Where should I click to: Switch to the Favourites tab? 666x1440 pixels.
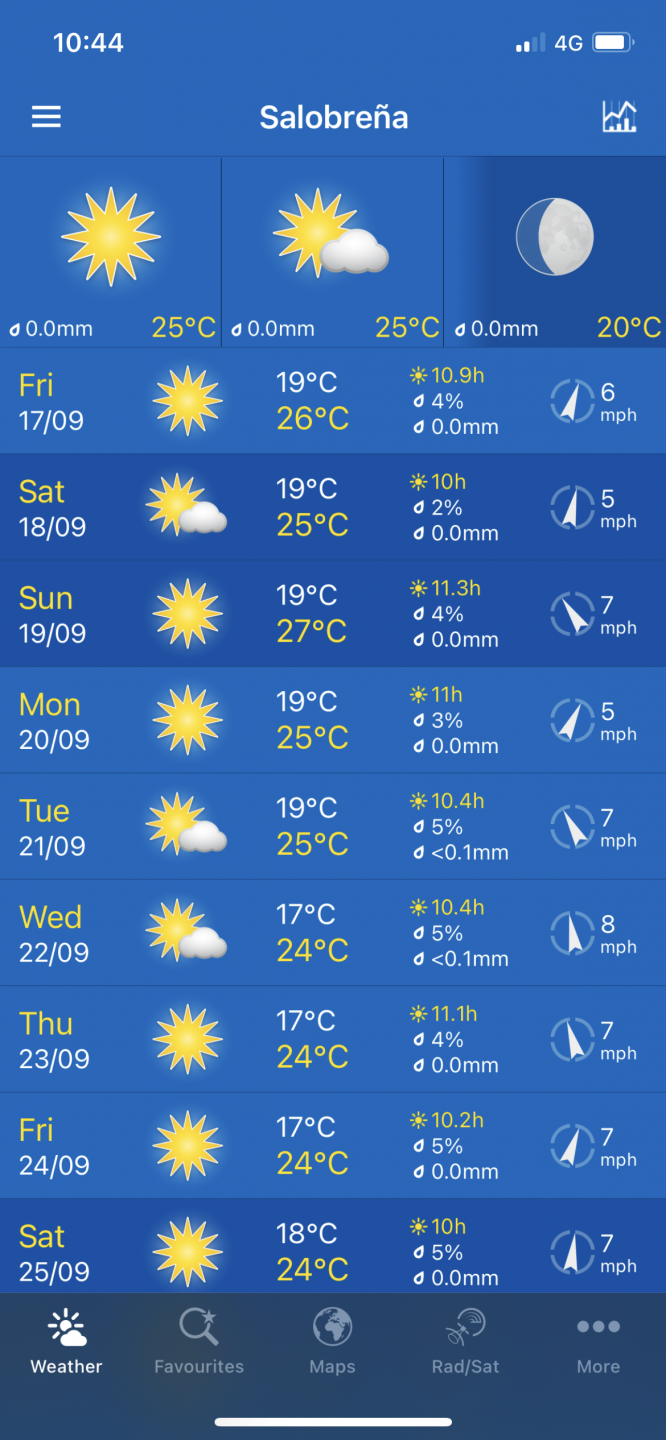pyautogui.click(x=199, y=1343)
